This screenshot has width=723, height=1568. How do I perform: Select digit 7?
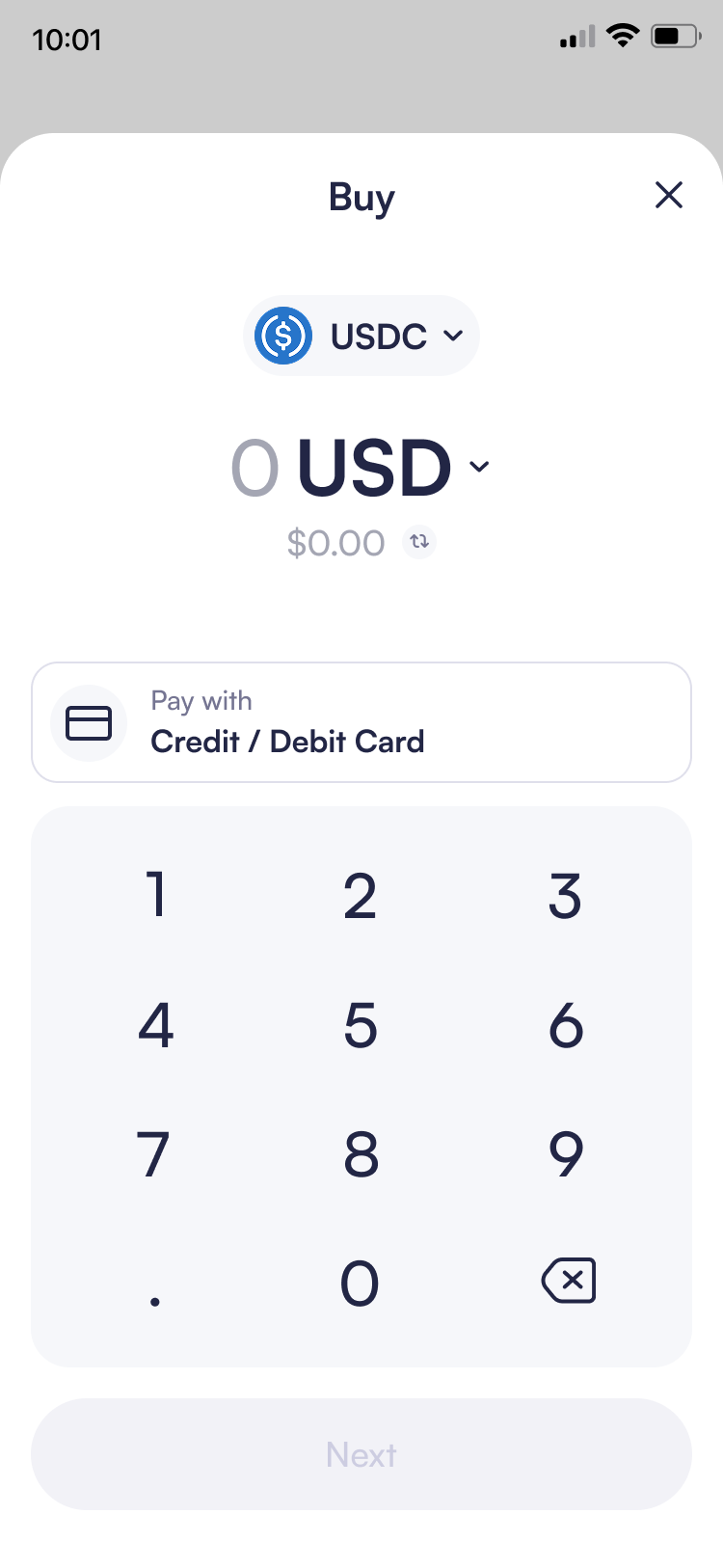[x=154, y=1153]
